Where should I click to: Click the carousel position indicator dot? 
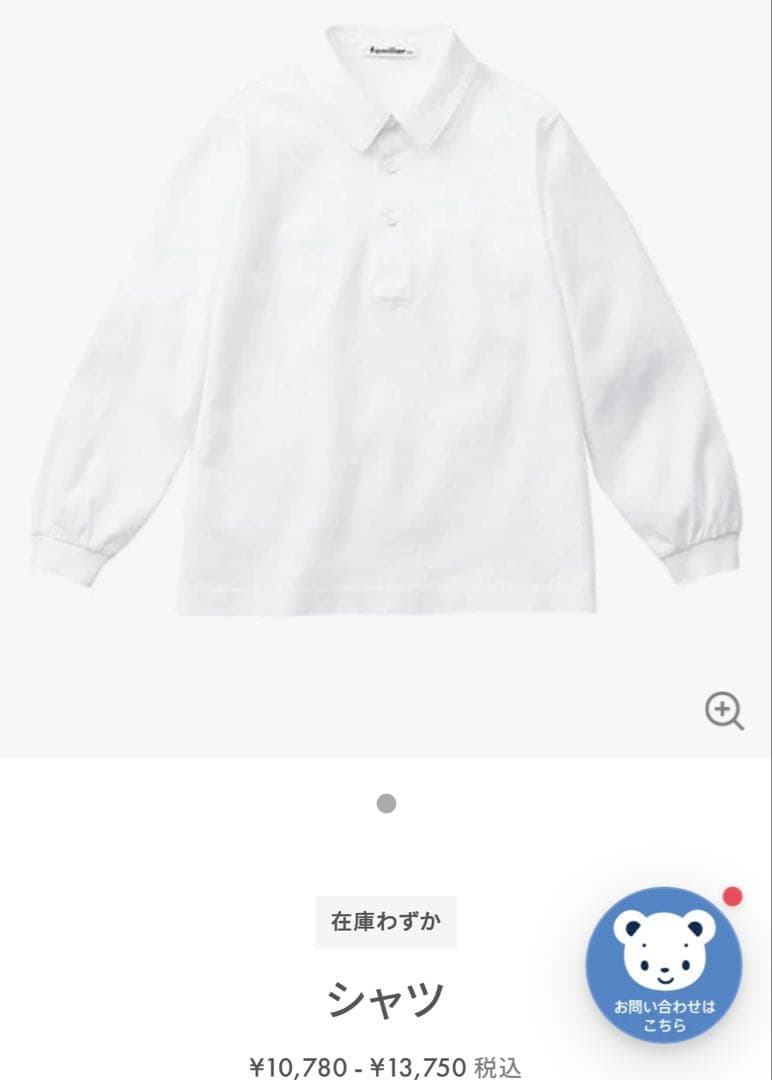click(385, 801)
